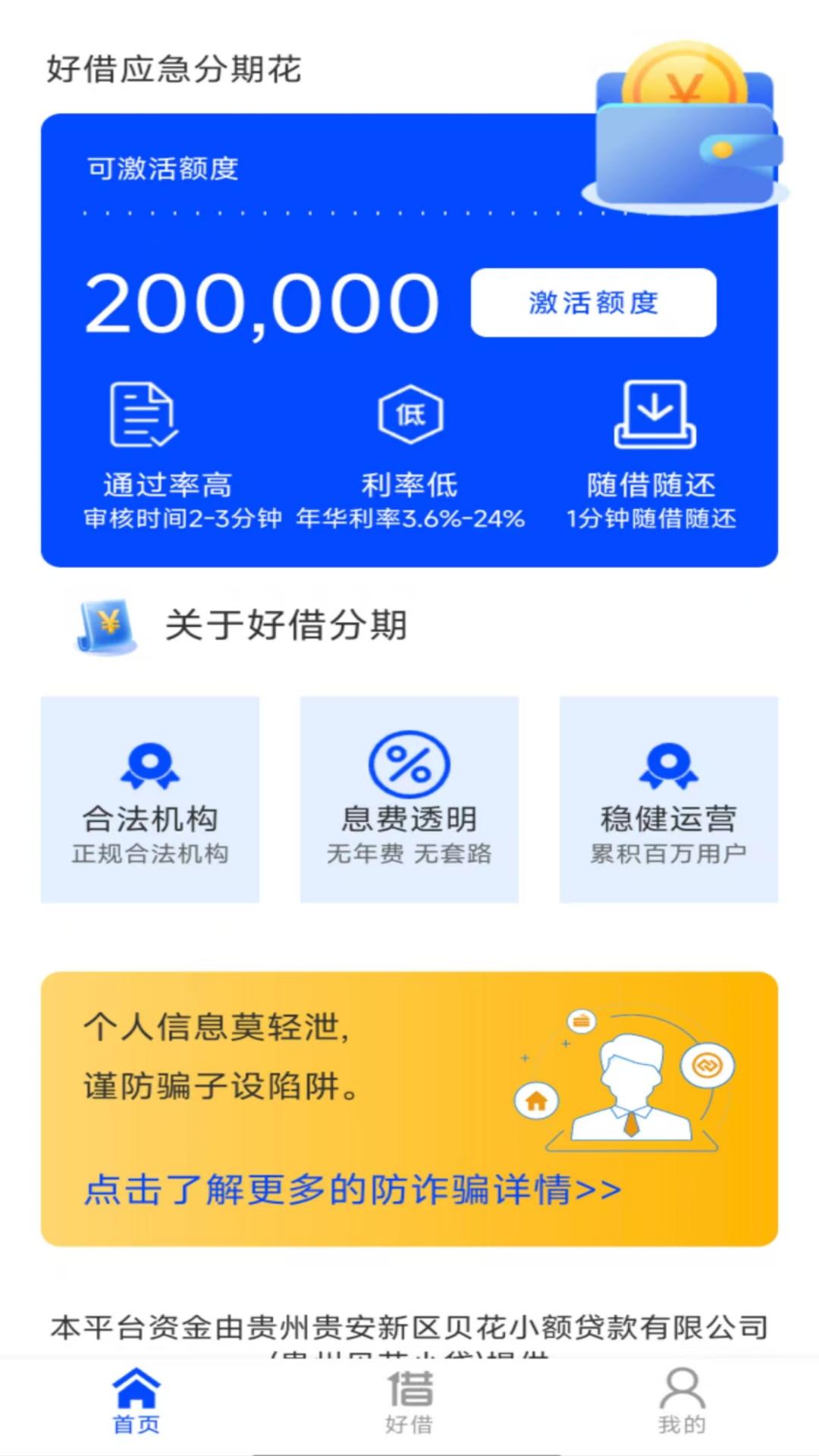819x1456 pixels.
Task: Open the 我的 tab
Action: [682, 1403]
